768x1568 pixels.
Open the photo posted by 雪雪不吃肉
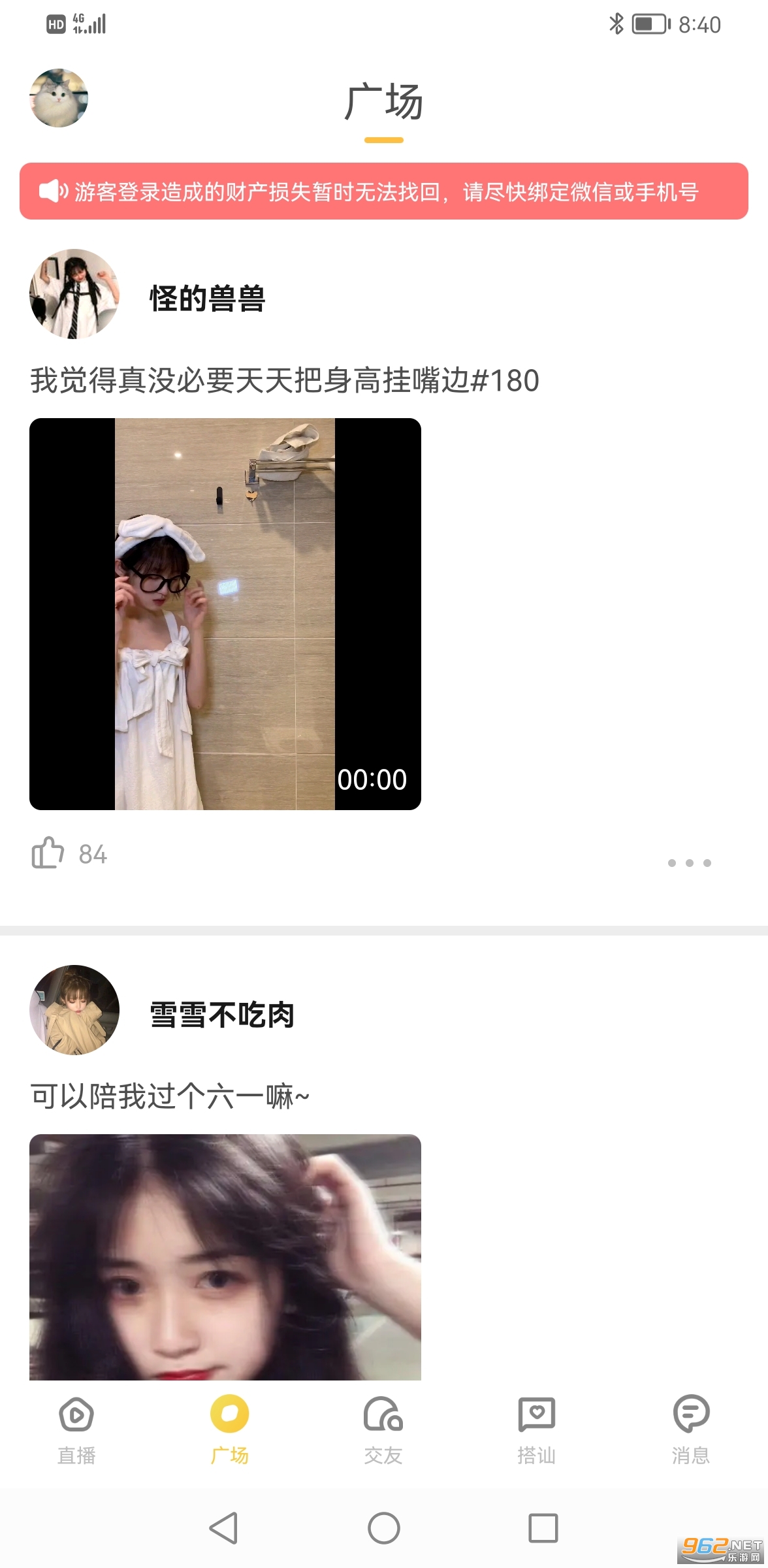pos(225,1258)
